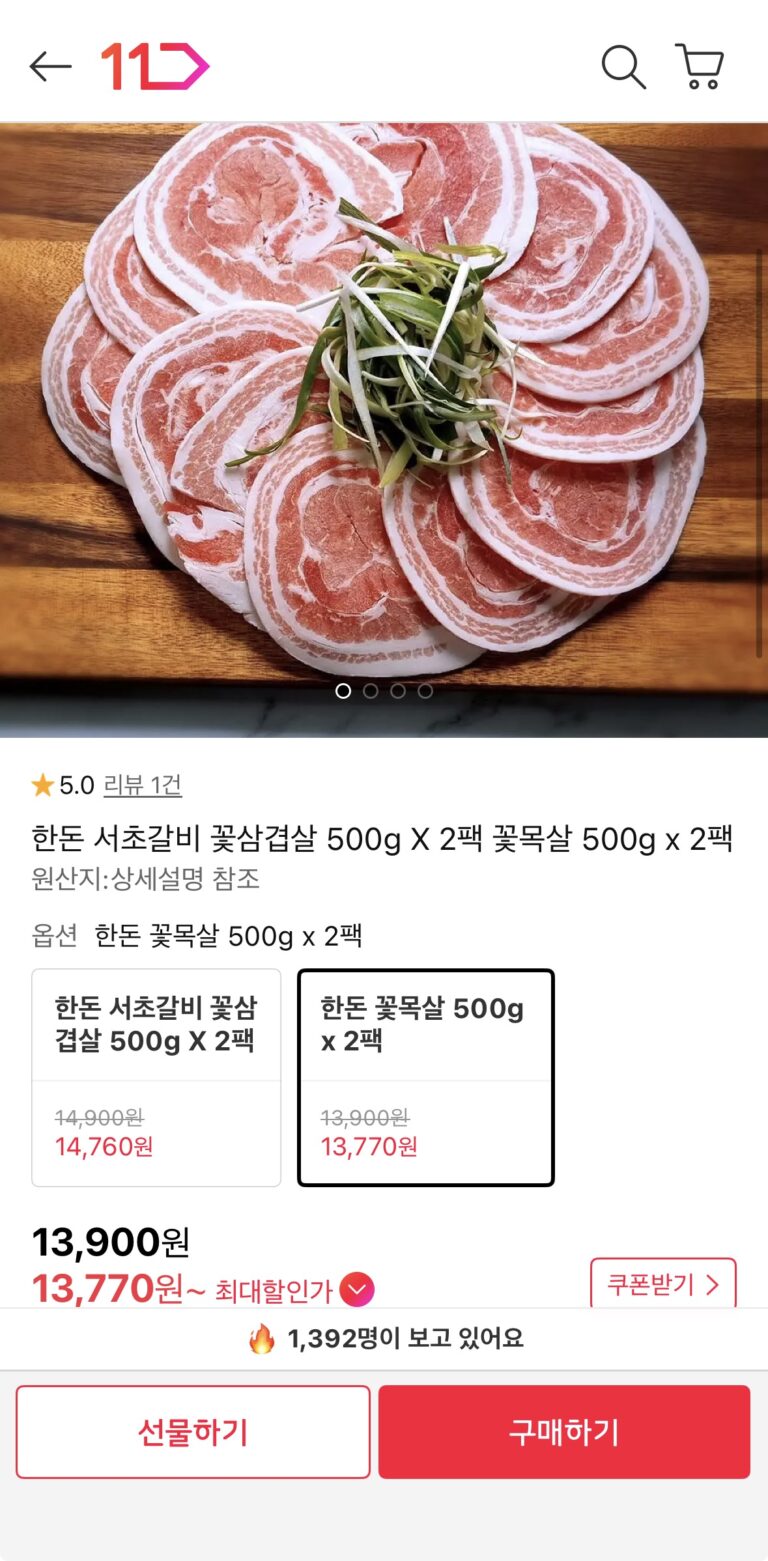Buy now with 구매하기
The height and width of the screenshot is (1561, 768).
[564, 1432]
